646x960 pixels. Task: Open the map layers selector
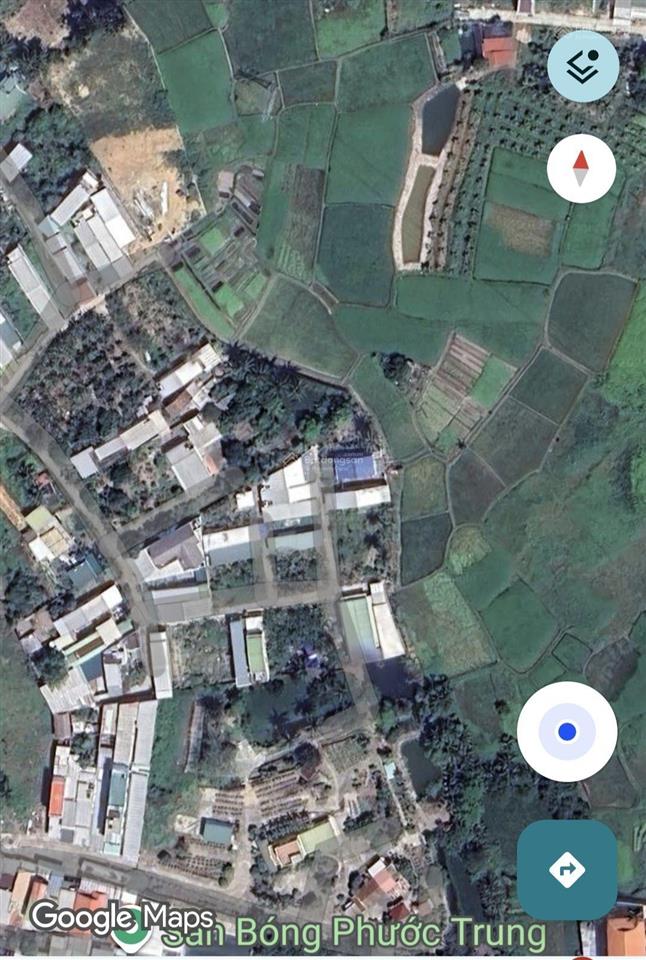[583, 66]
